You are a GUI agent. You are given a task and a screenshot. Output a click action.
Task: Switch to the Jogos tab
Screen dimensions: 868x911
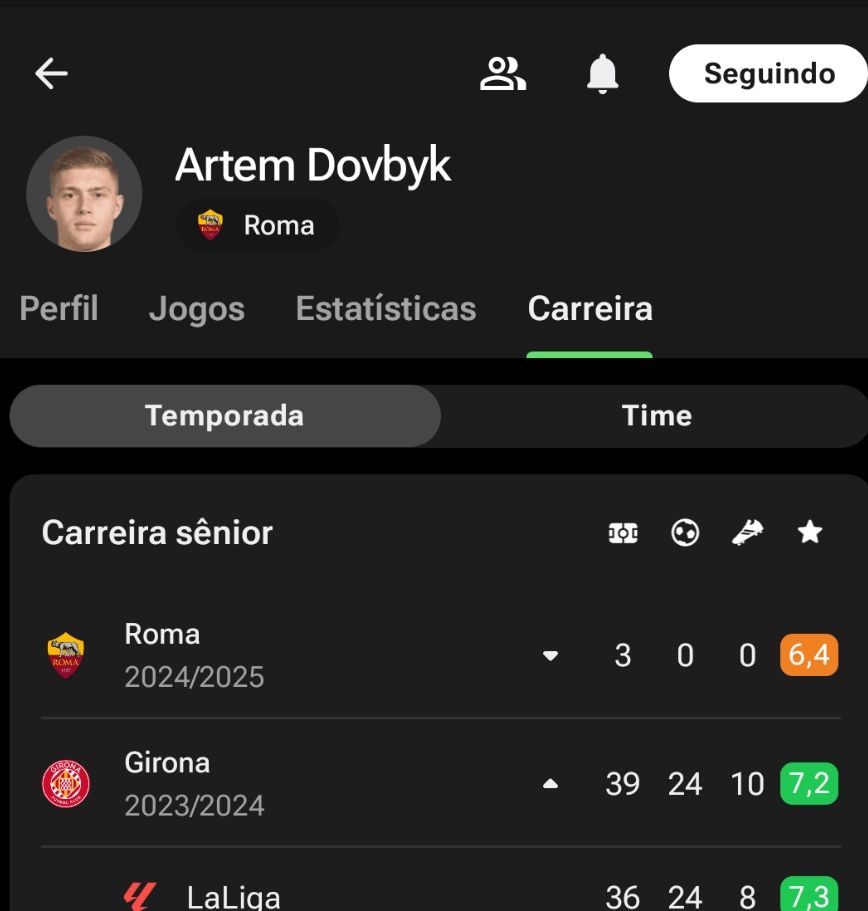(x=197, y=308)
